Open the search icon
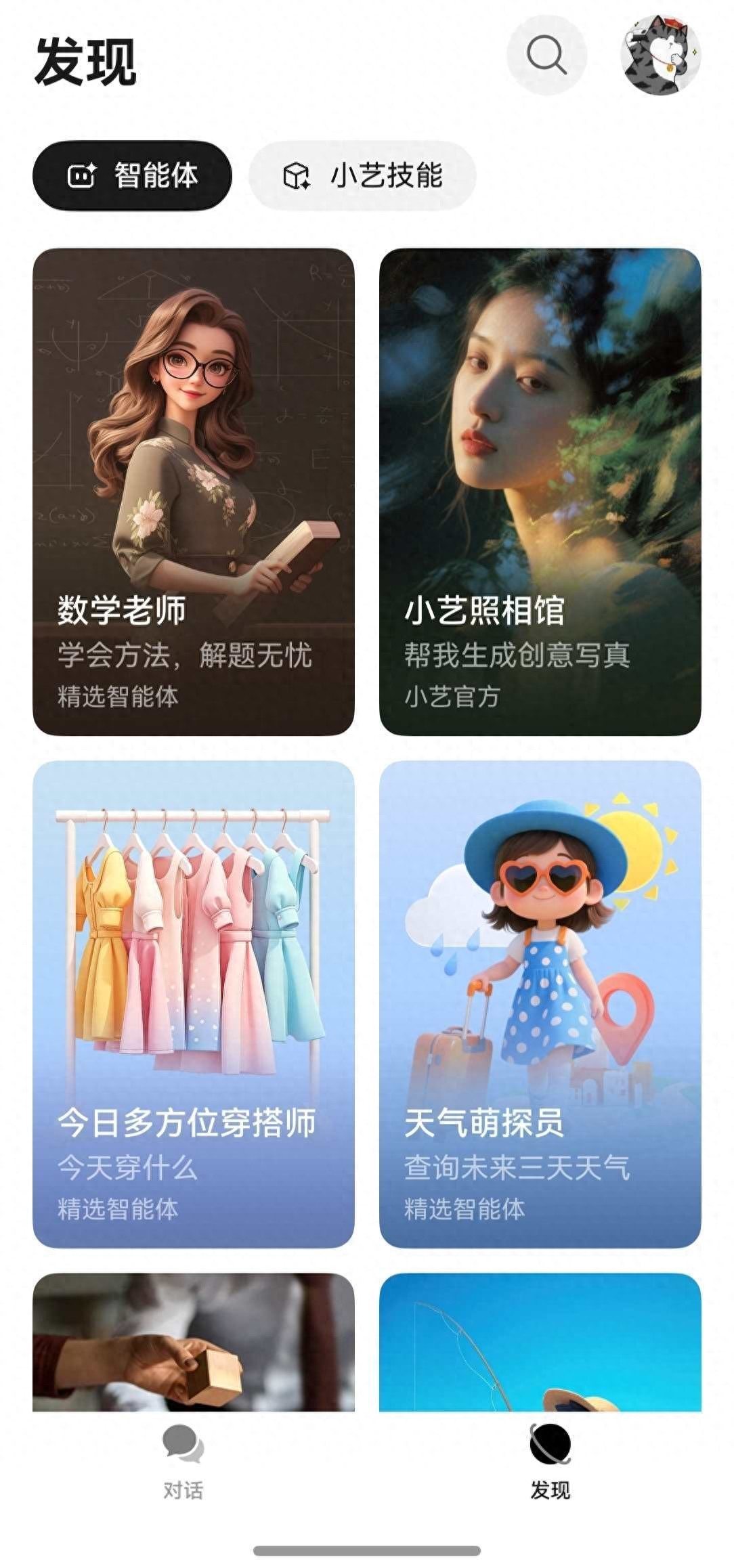This screenshot has width=734, height=1568. [x=546, y=56]
